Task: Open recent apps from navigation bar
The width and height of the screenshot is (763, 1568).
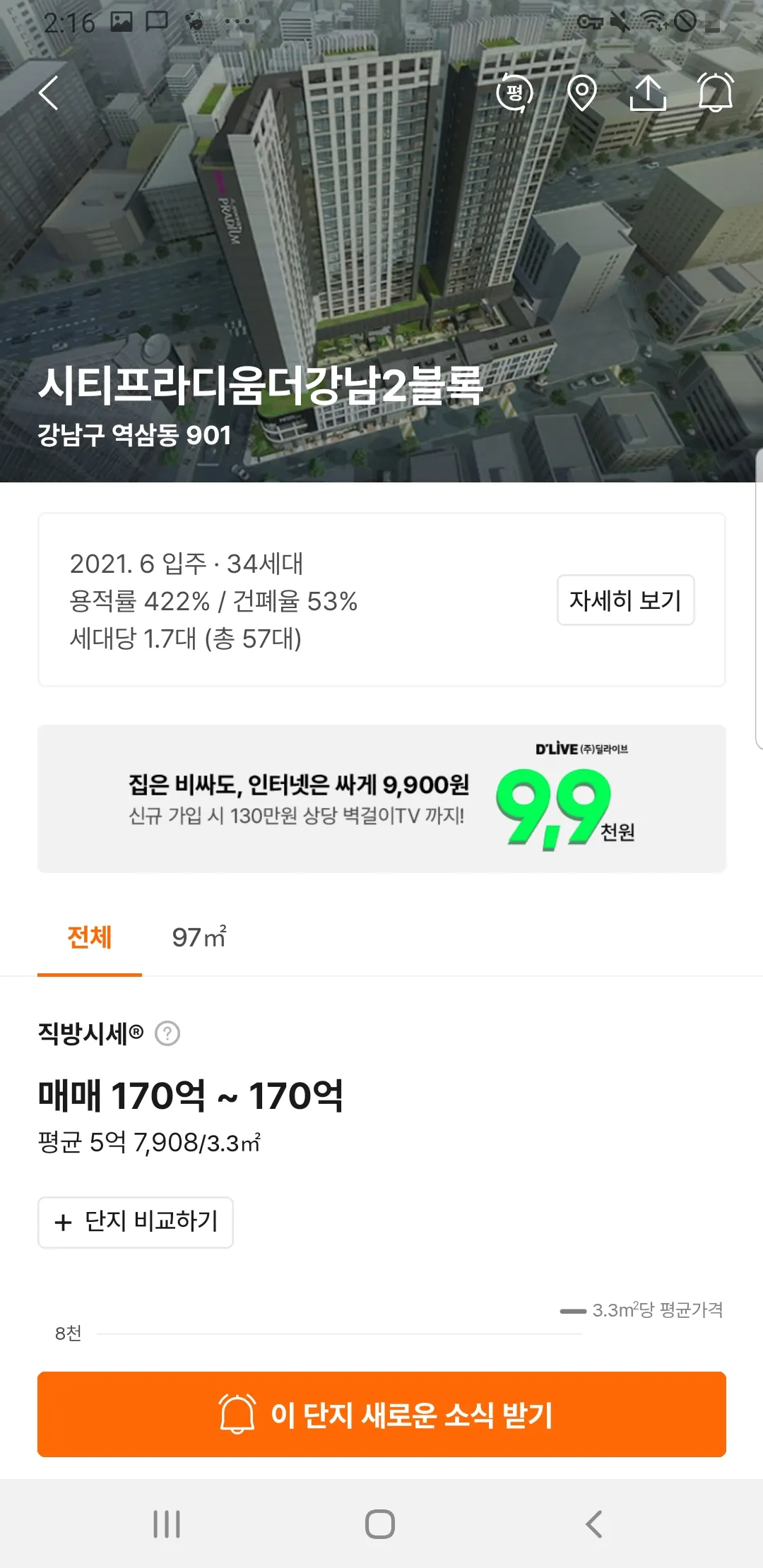Action: tap(167, 1524)
